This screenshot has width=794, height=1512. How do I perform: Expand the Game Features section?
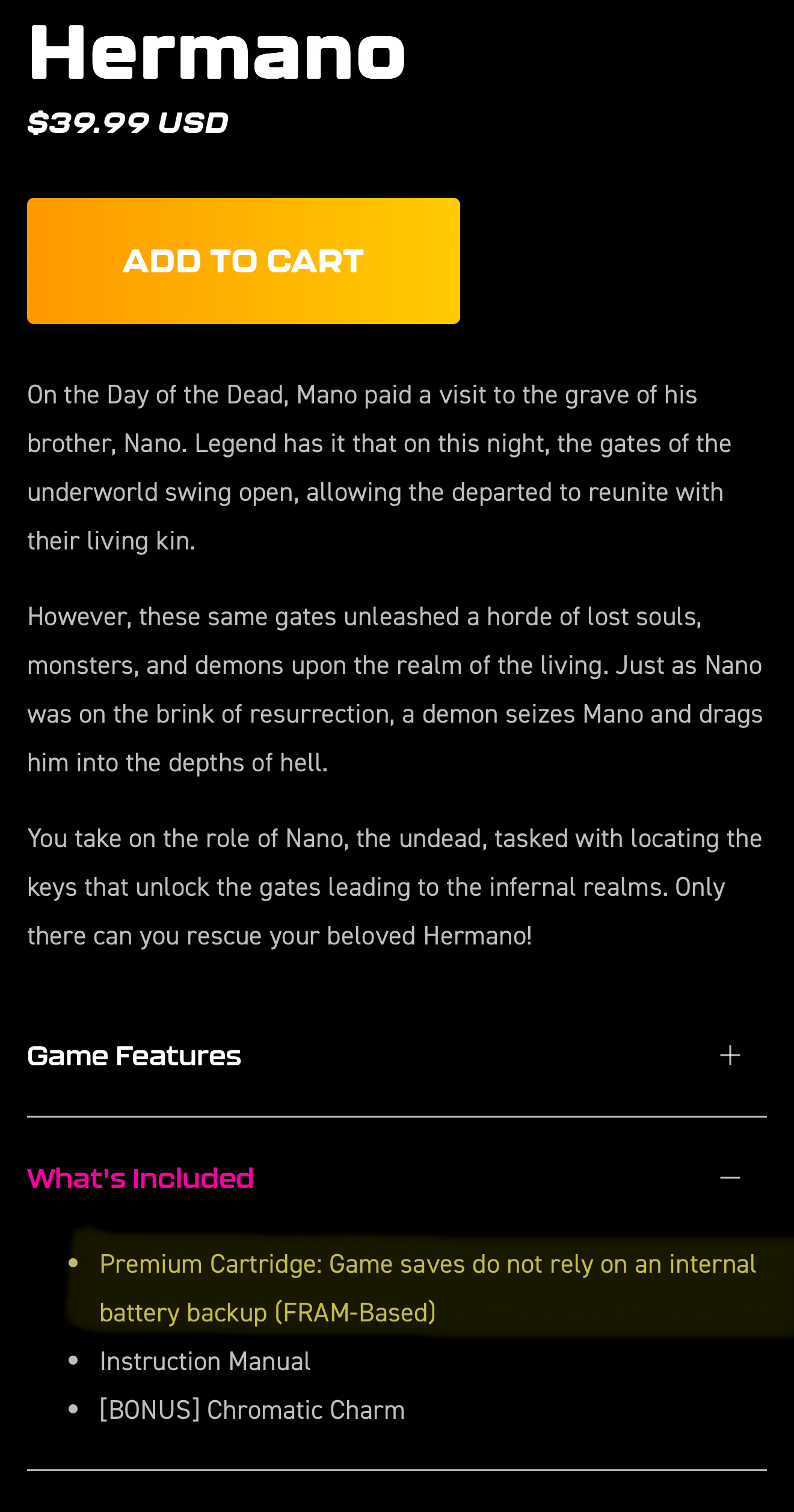point(730,1056)
